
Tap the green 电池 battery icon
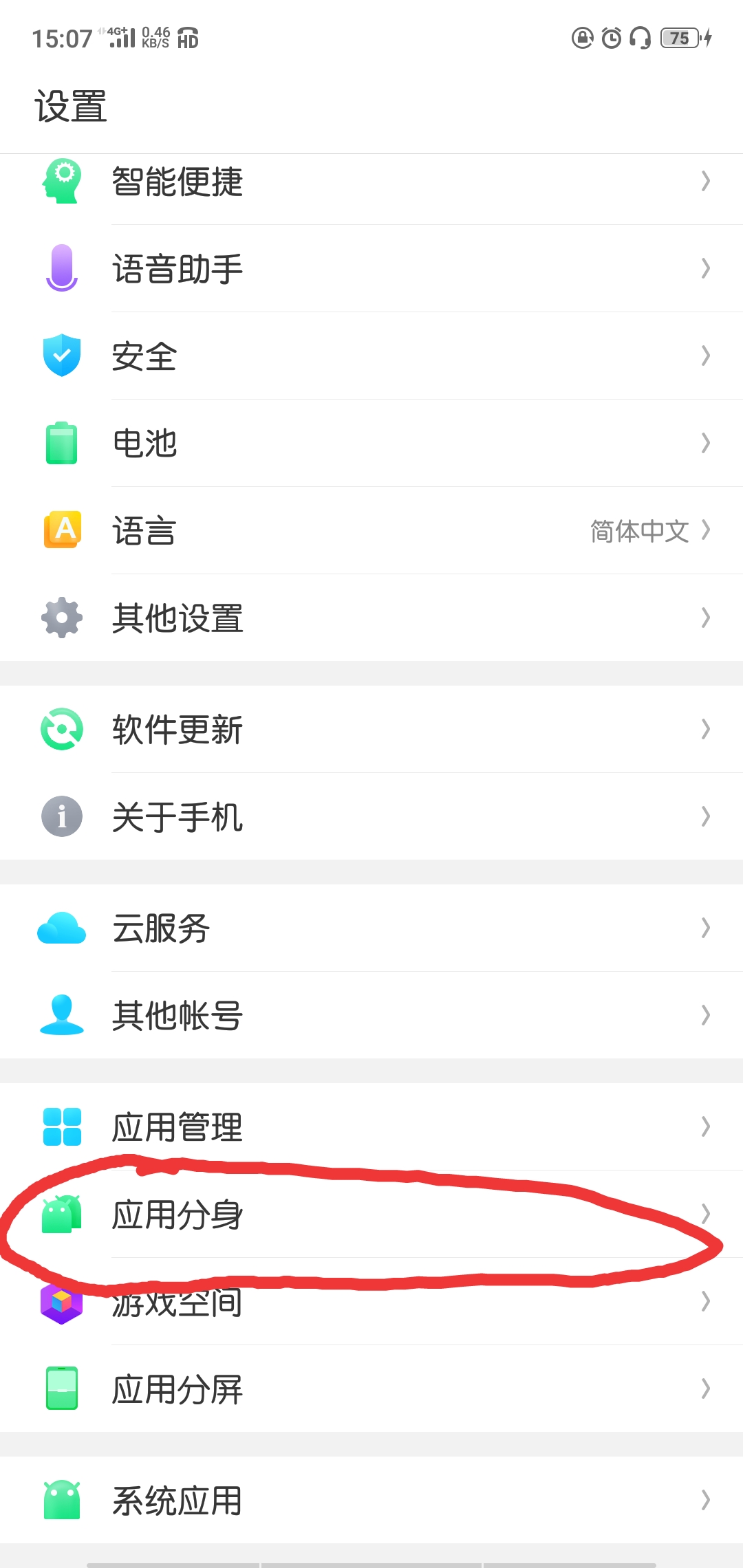(x=61, y=444)
